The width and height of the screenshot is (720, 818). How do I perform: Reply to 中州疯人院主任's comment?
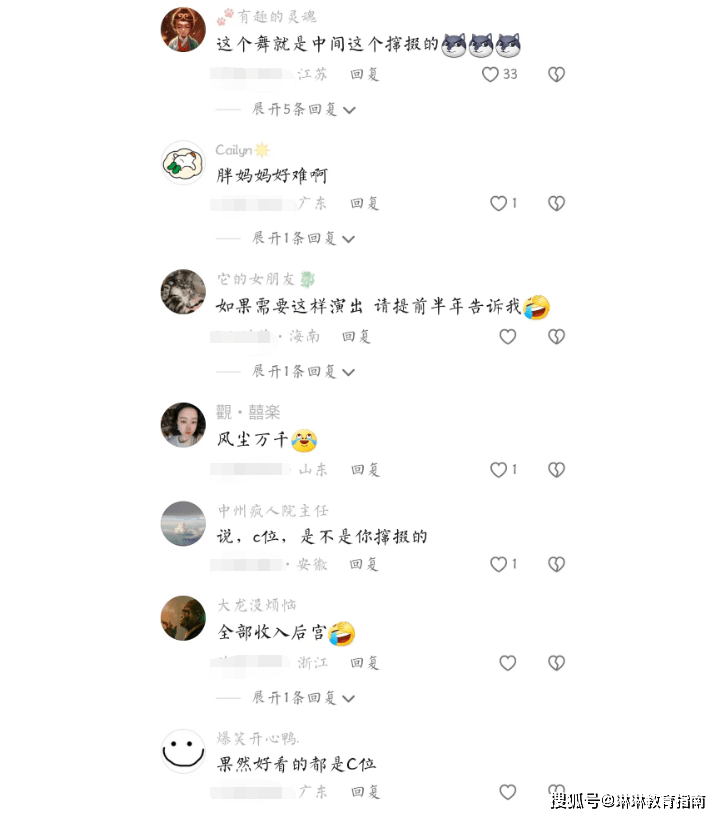coord(365,564)
